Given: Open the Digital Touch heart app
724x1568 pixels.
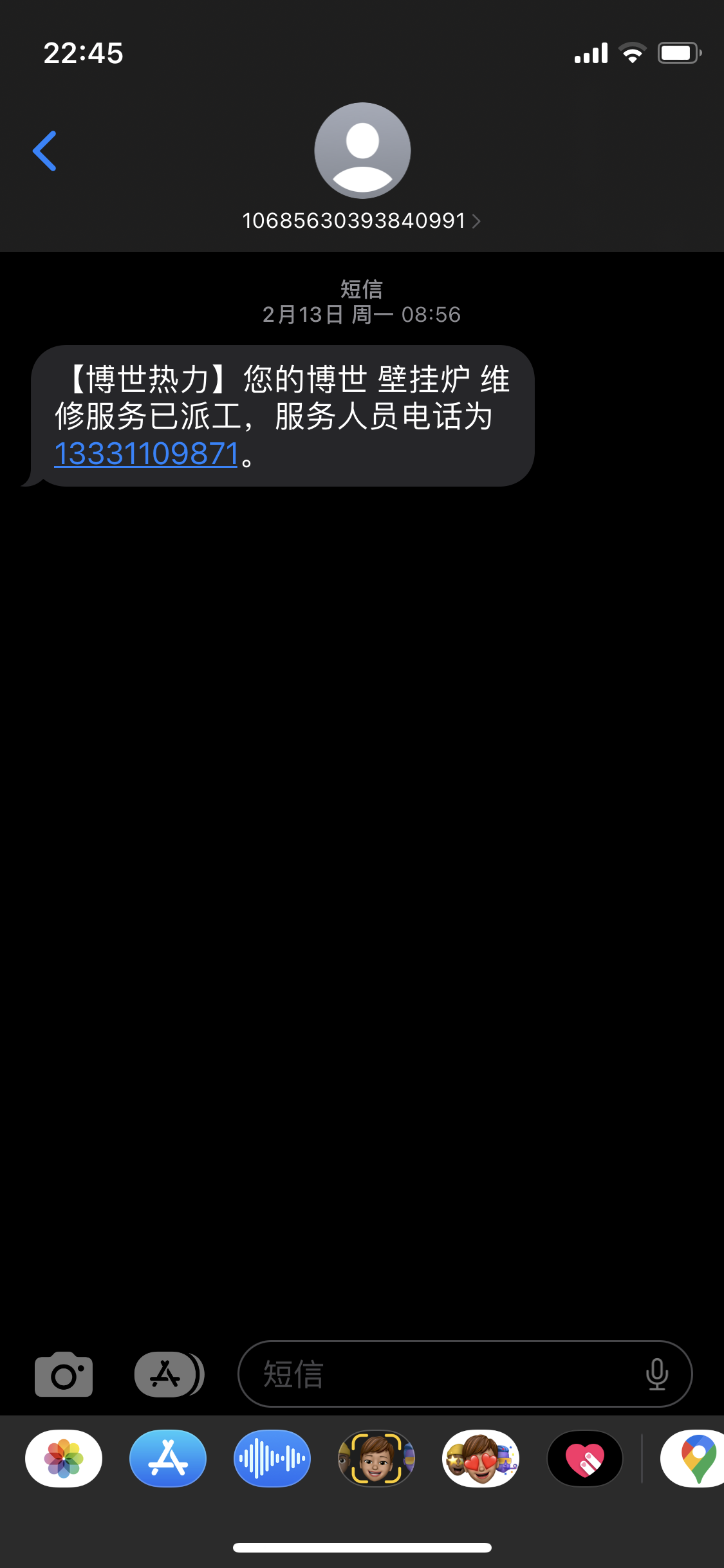Looking at the screenshot, I should click(x=585, y=1459).
